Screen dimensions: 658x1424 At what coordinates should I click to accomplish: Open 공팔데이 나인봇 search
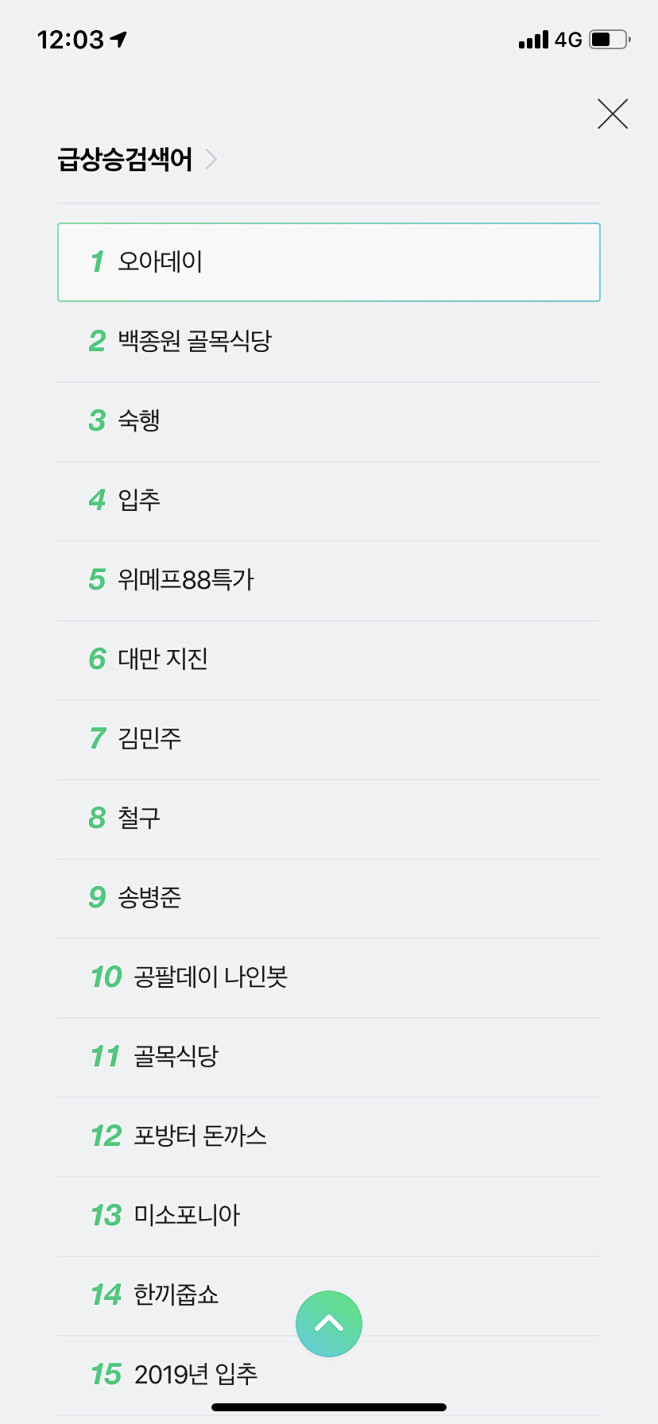point(329,977)
